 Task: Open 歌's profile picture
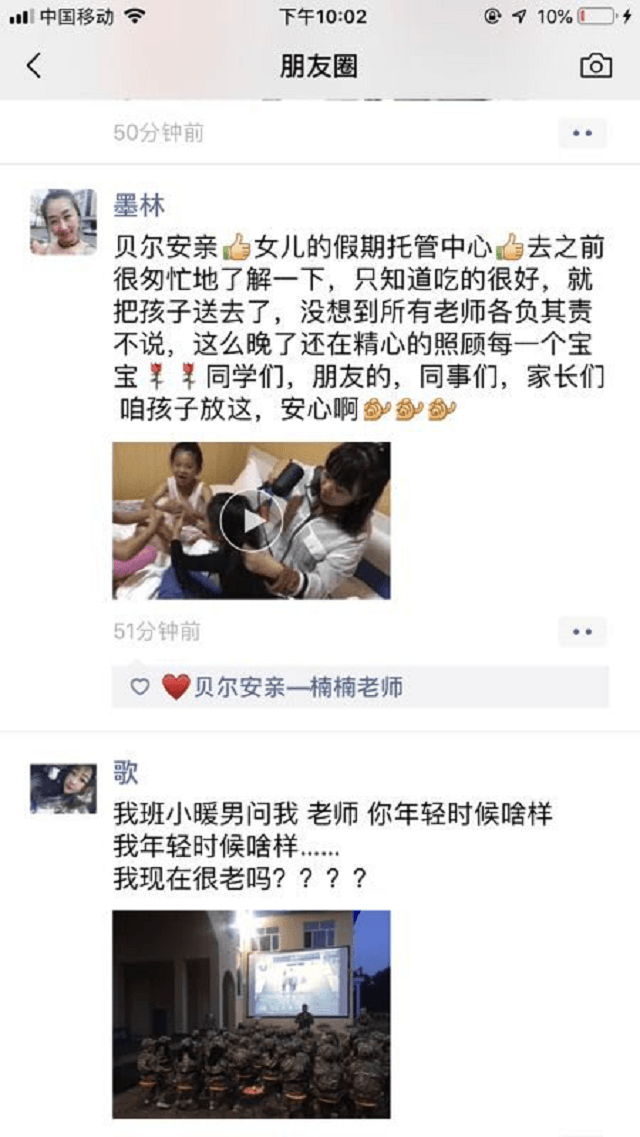(63, 789)
